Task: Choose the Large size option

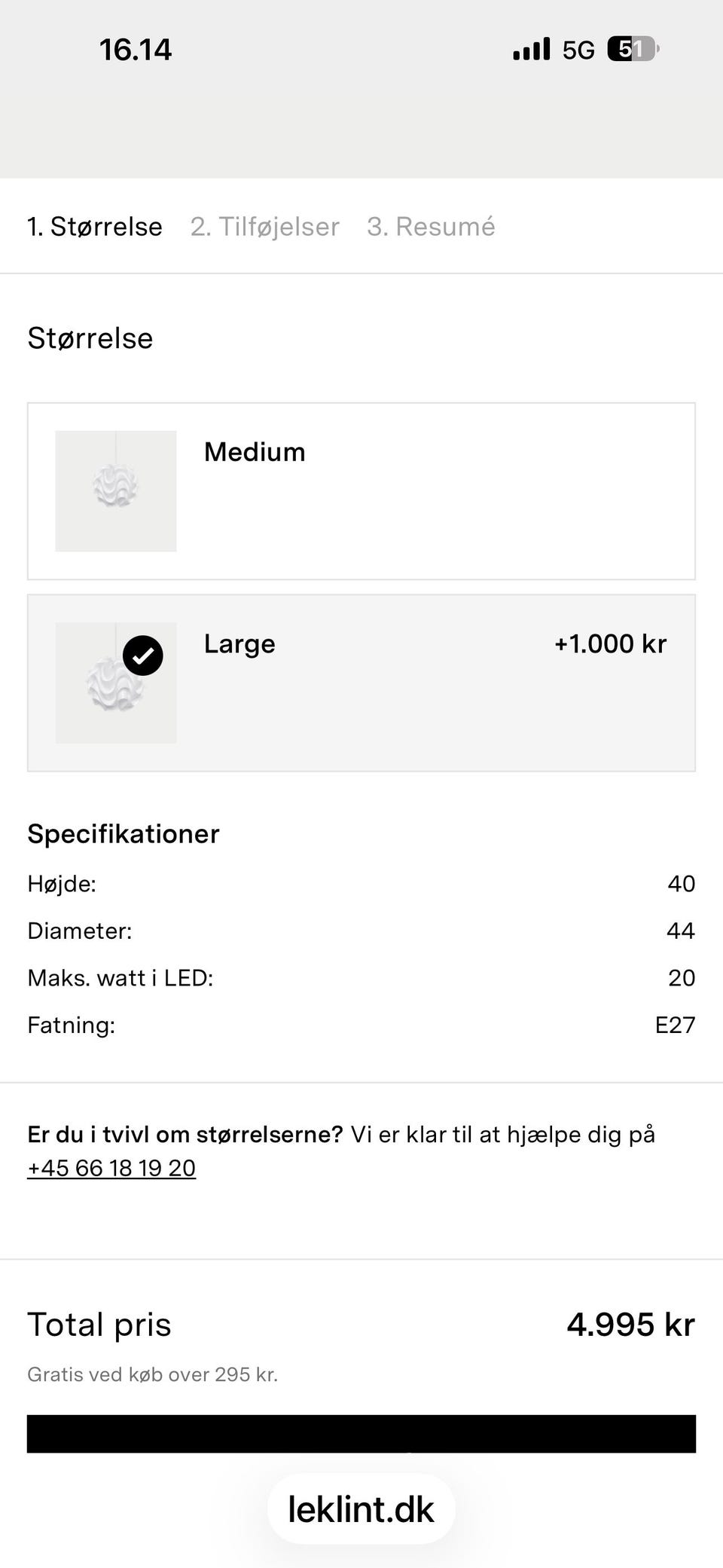Action: 361,683
